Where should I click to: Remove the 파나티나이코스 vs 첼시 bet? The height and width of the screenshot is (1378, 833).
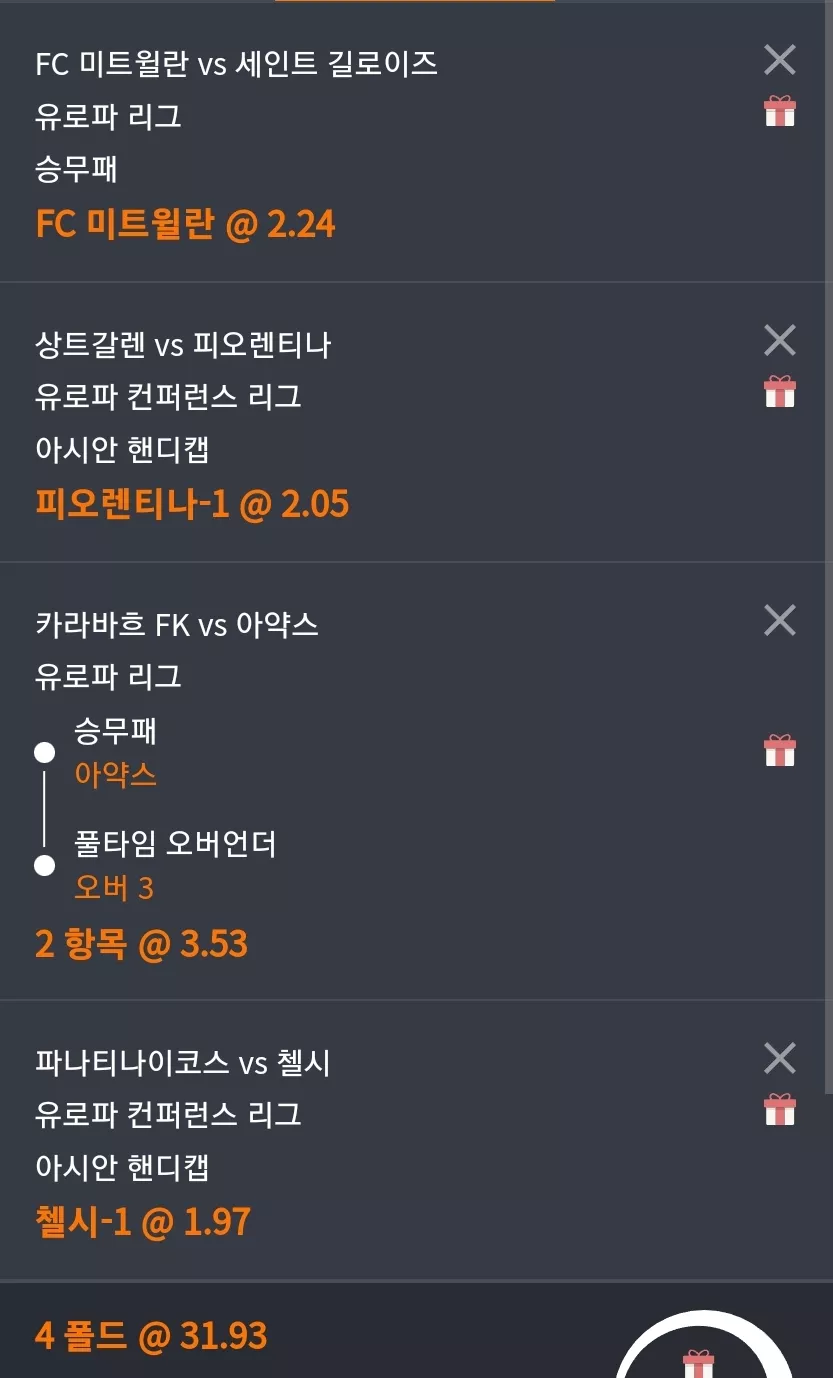click(x=779, y=1058)
